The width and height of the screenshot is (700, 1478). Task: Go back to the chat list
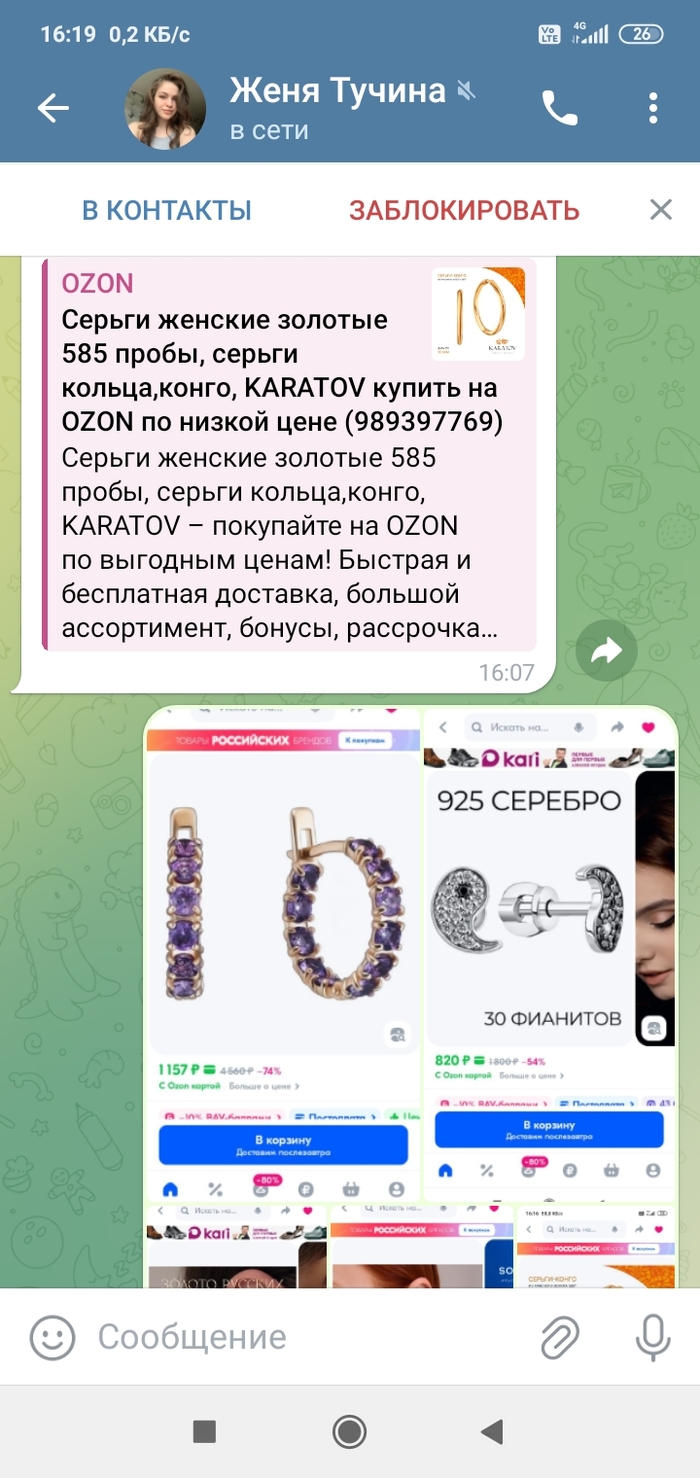pyautogui.click(x=52, y=108)
